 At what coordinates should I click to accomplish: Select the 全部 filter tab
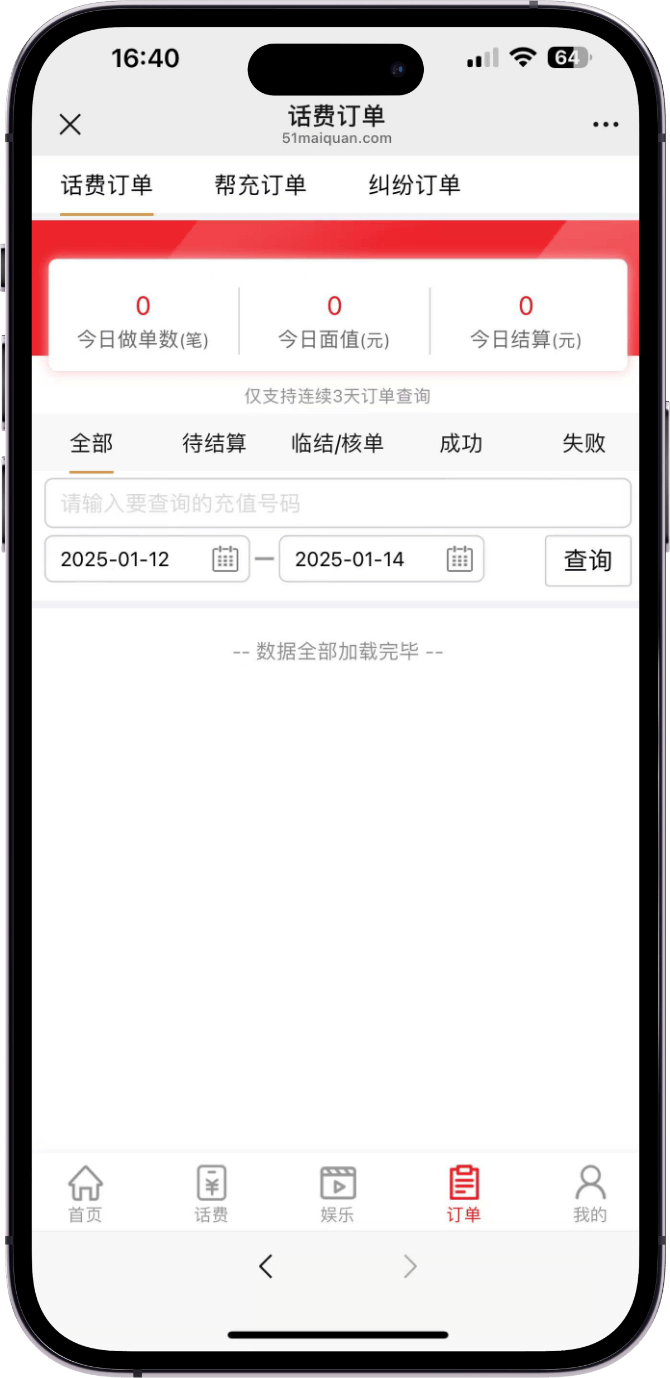(91, 443)
